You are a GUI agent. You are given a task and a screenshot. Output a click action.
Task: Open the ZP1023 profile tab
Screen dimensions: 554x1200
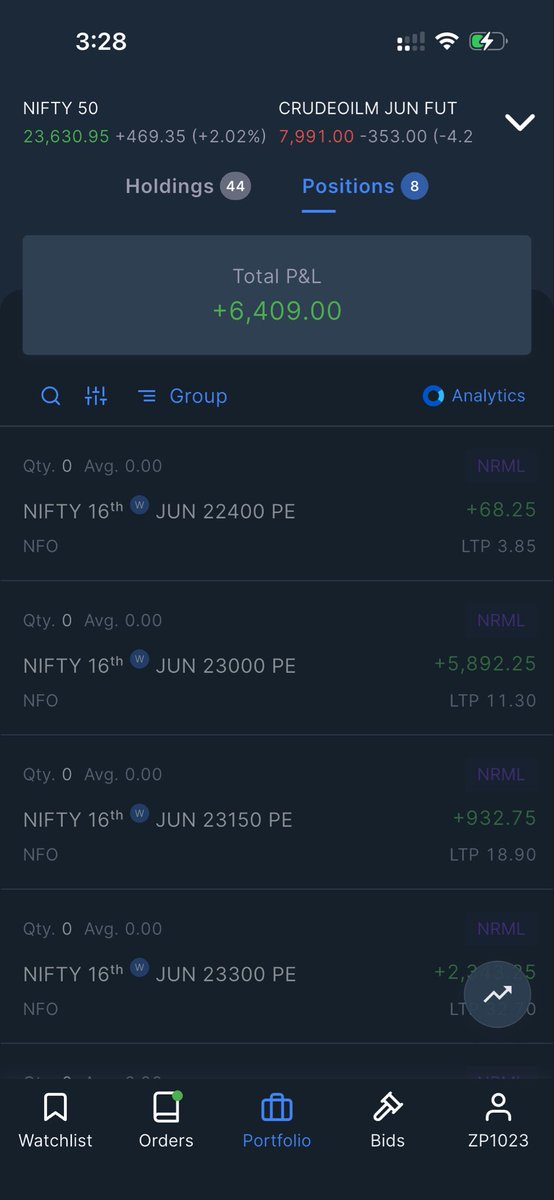pos(498,1120)
